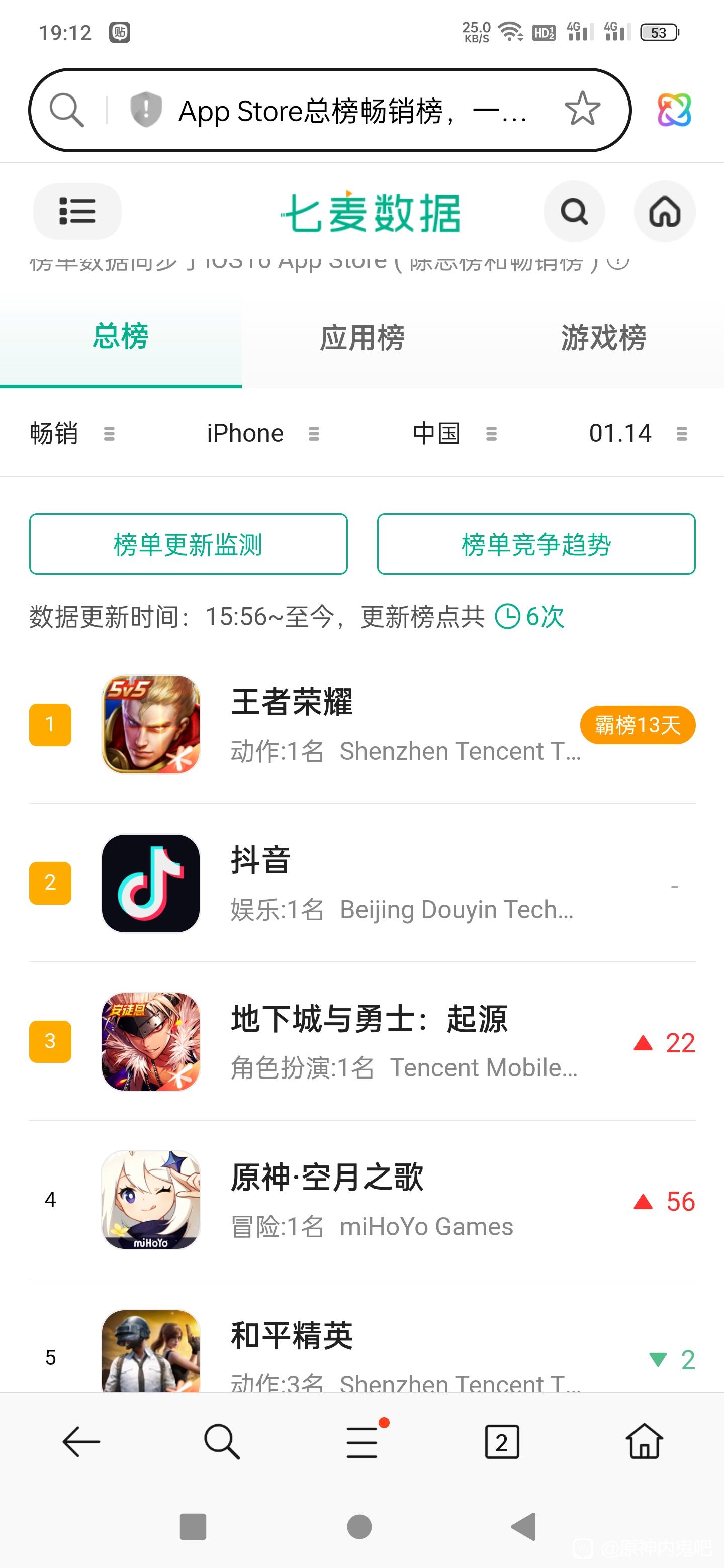Switch to the 应用榜 tab

pyautogui.click(x=361, y=338)
